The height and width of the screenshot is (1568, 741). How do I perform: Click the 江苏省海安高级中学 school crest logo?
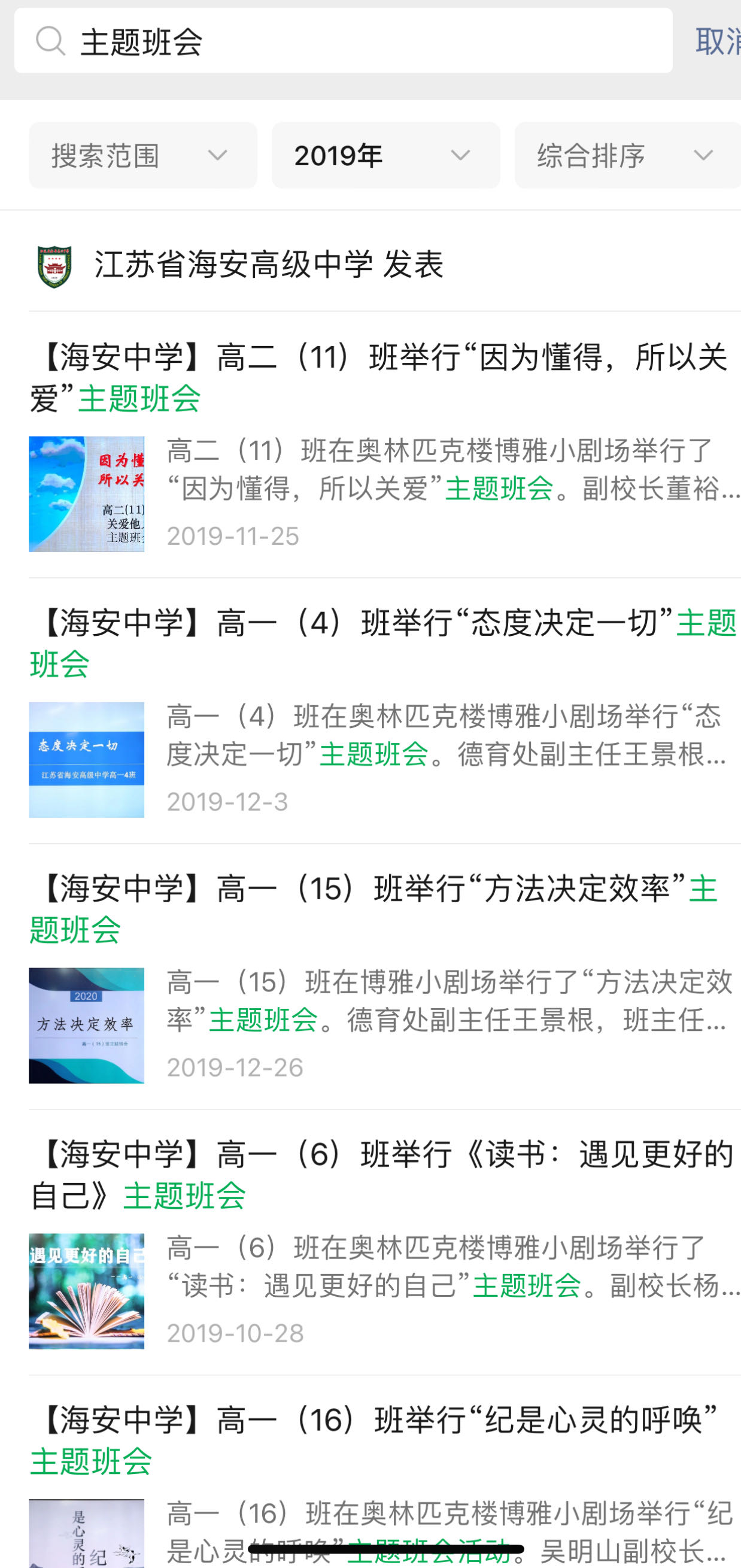[54, 264]
